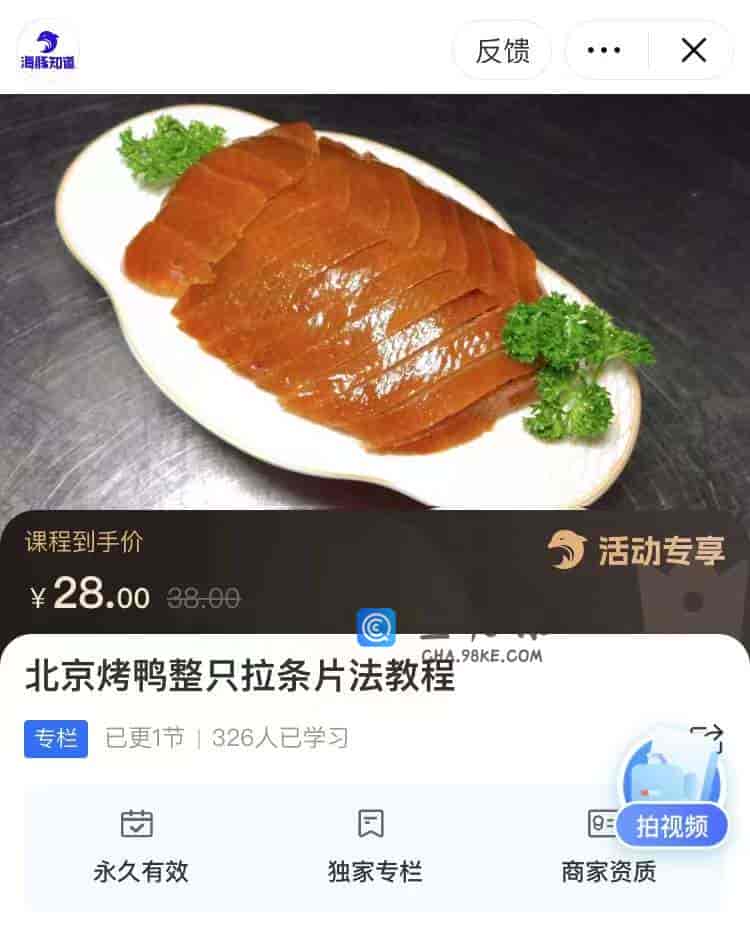This screenshot has width=750, height=926.
Task: Click the 反馈 feedback button
Action: pos(502,49)
